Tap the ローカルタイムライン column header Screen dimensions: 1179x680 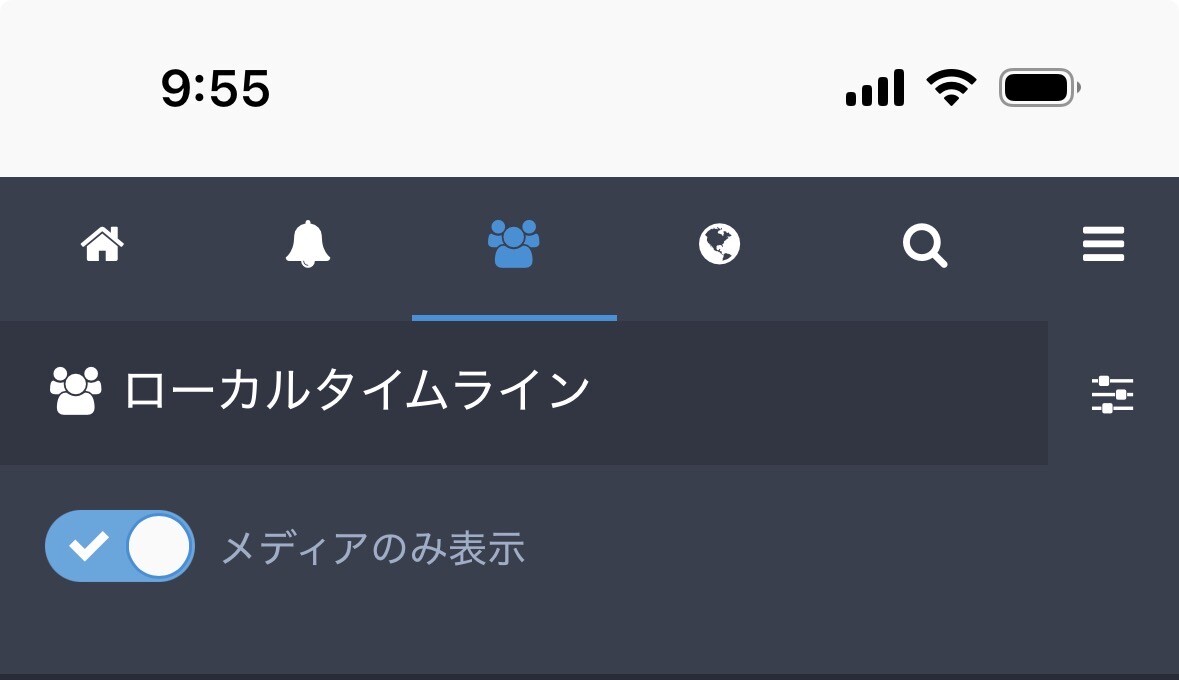pos(357,392)
